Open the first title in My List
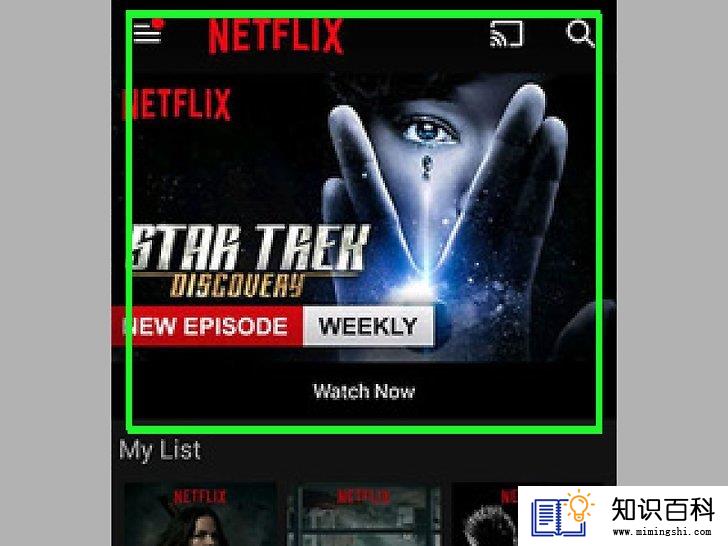 point(200,514)
